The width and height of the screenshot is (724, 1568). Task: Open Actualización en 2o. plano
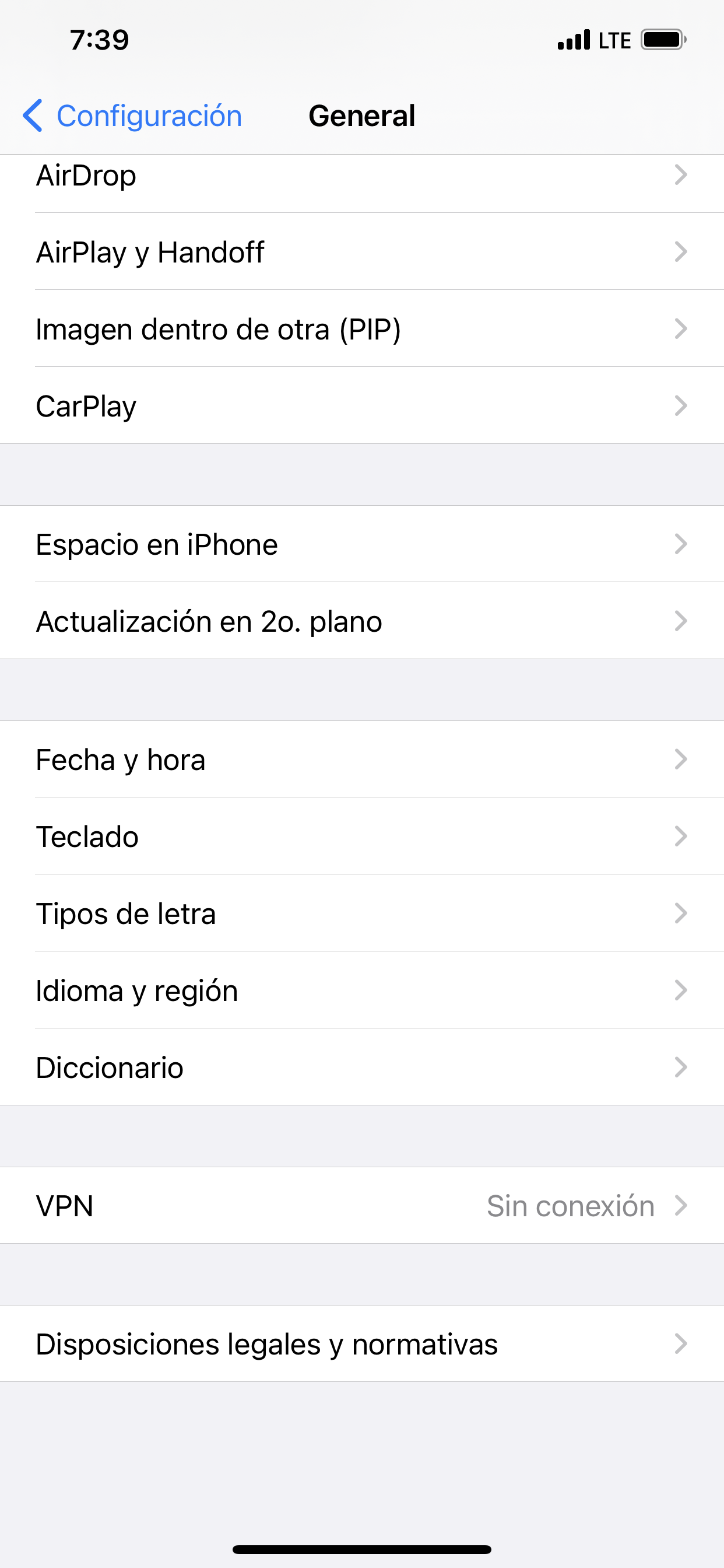coord(361,621)
